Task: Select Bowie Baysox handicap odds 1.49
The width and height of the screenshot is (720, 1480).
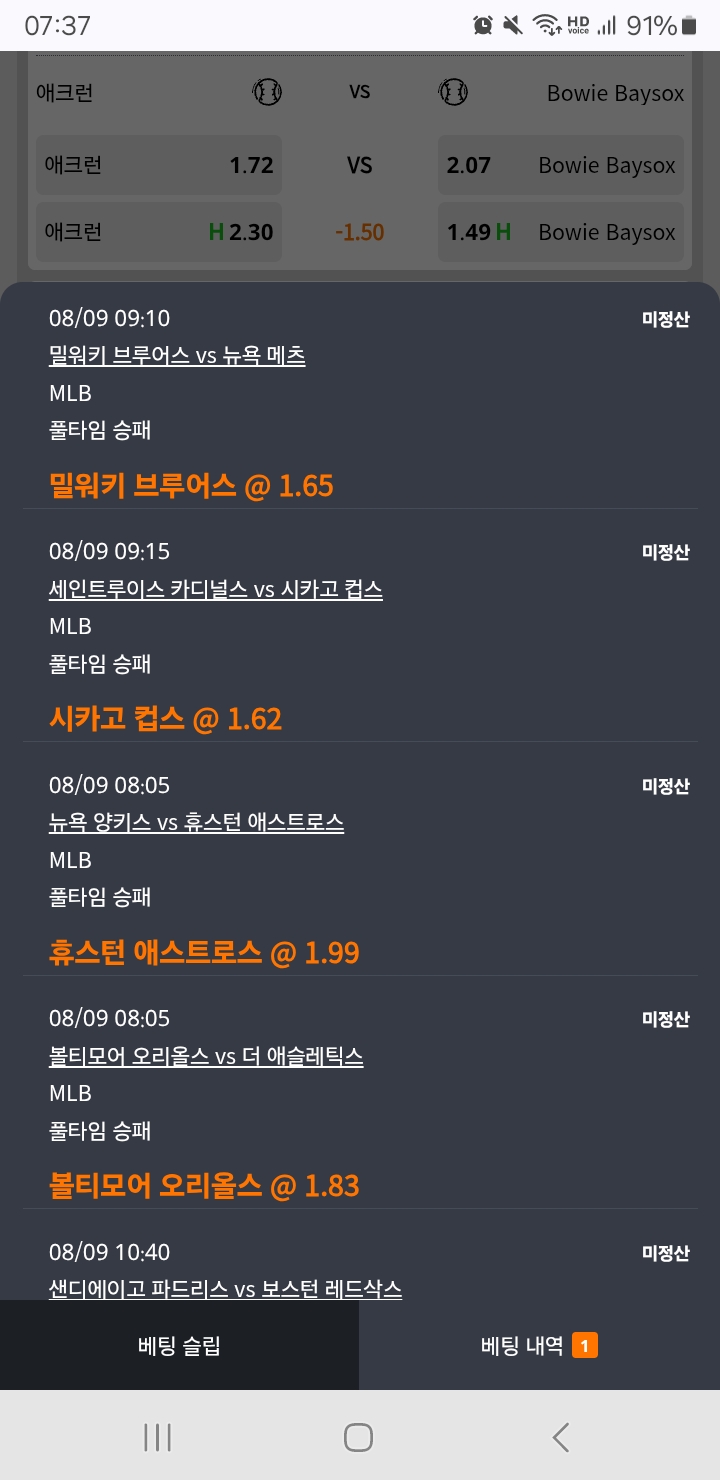Action: 560,232
